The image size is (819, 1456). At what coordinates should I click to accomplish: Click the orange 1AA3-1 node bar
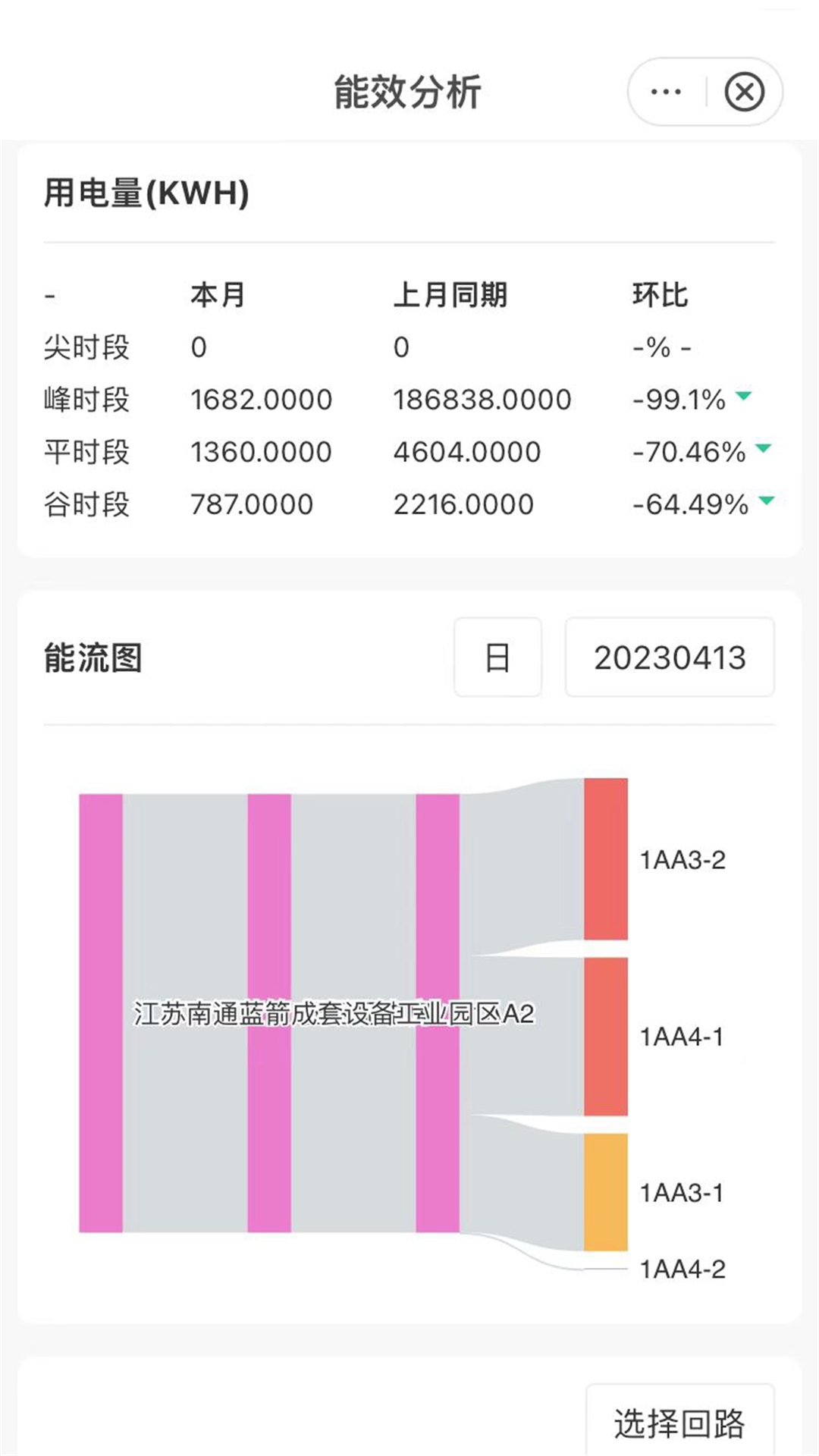point(604,1191)
